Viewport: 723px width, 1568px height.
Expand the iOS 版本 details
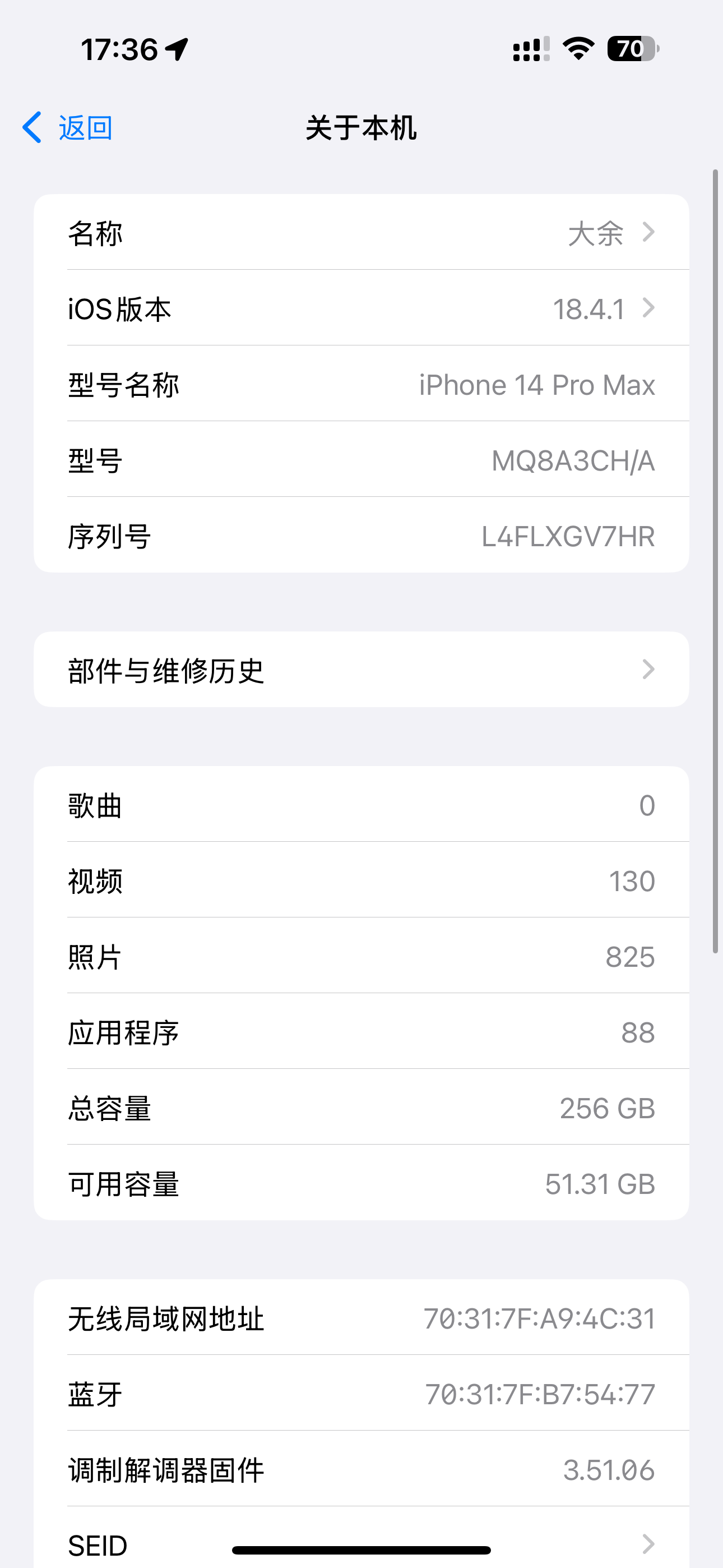pos(361,308)
